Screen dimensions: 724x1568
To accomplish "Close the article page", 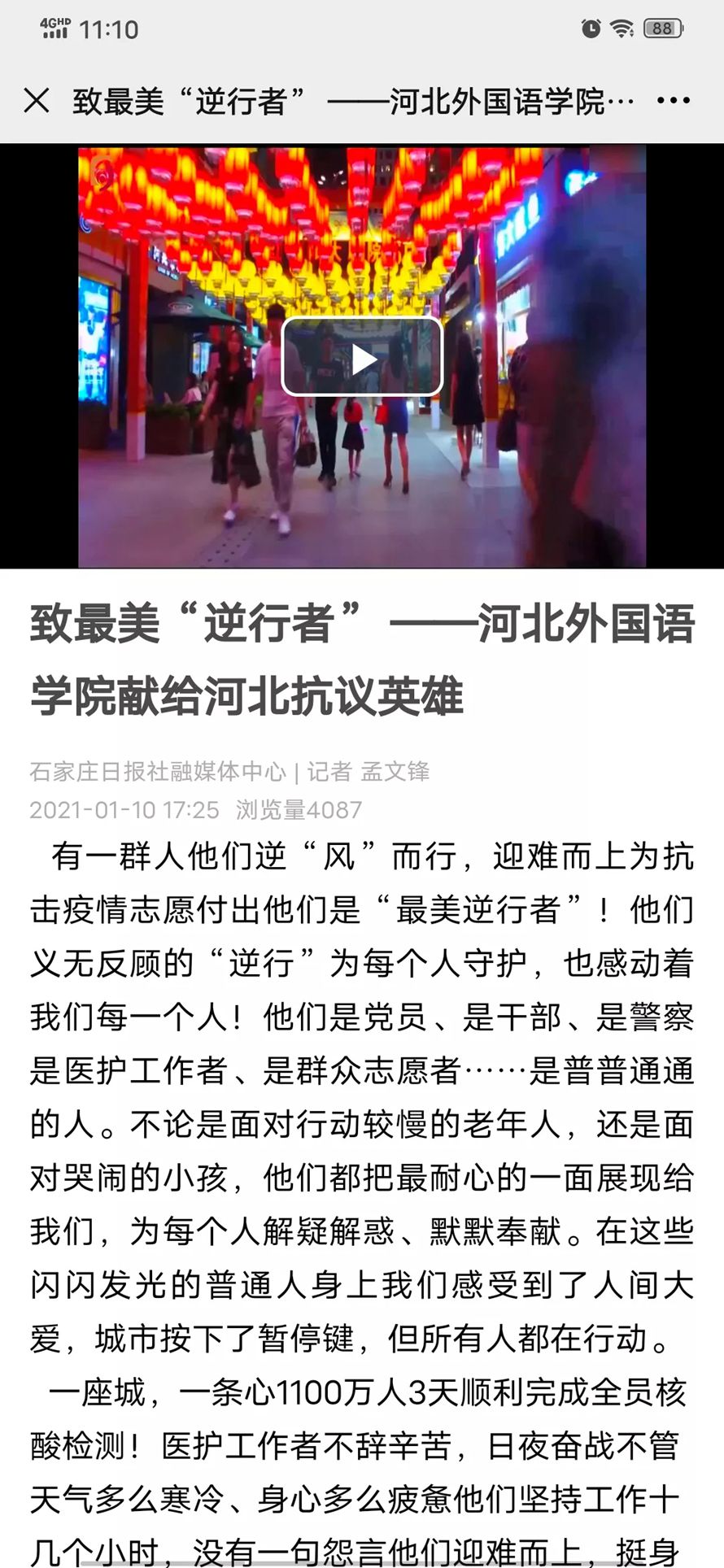I will tap(37, 101).
